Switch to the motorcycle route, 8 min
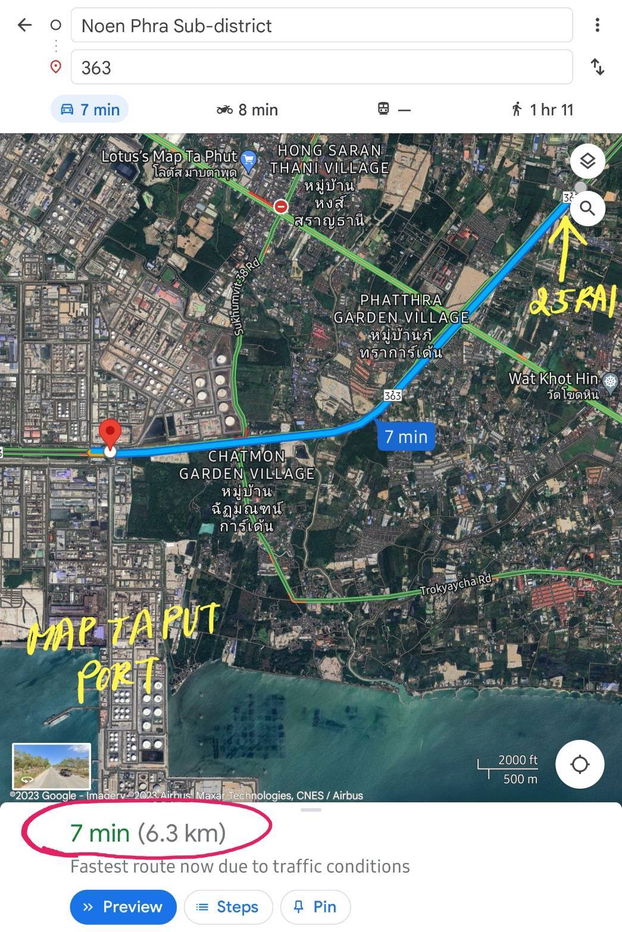This screenshot has height=932, width=622. click(247, 109)
